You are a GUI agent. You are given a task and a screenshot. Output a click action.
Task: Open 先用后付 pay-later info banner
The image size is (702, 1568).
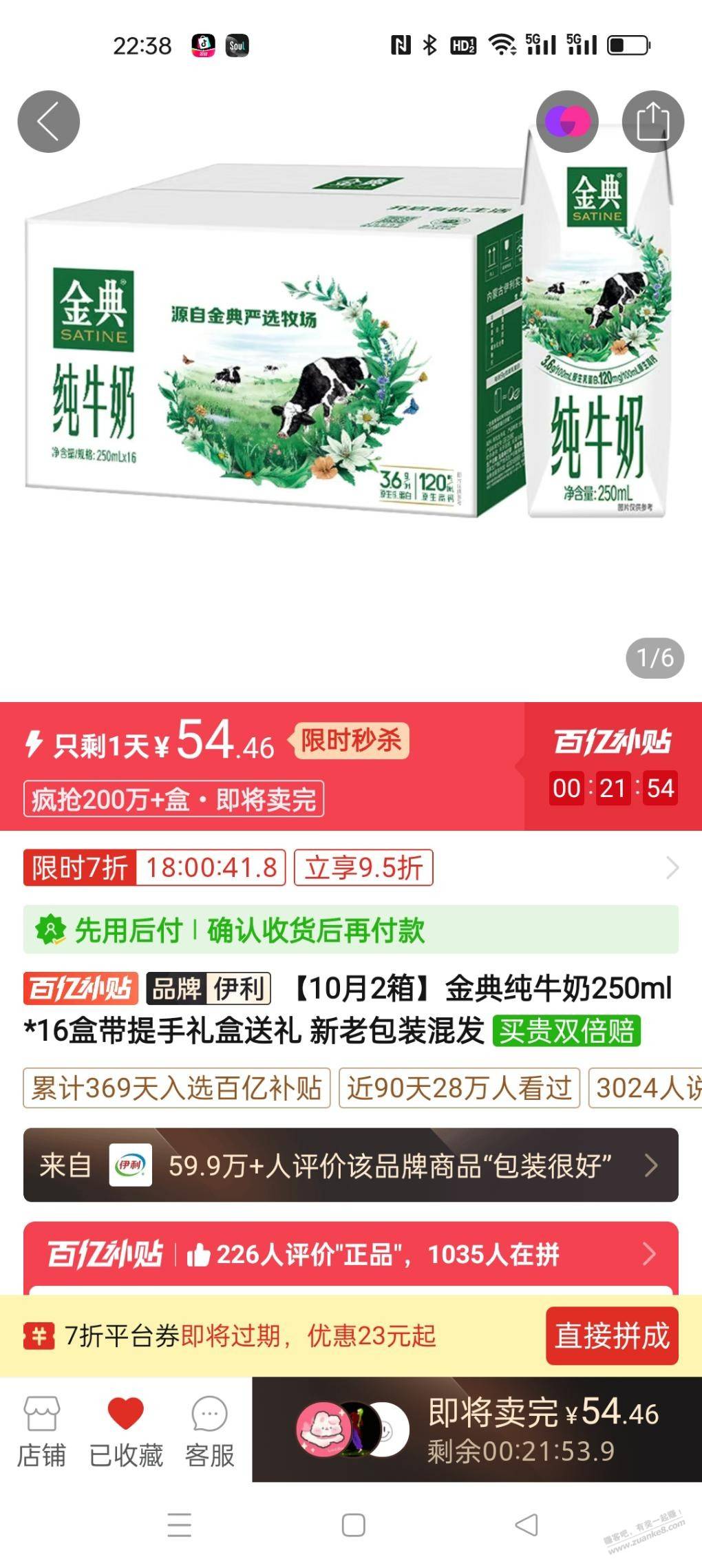click(351, 930)
